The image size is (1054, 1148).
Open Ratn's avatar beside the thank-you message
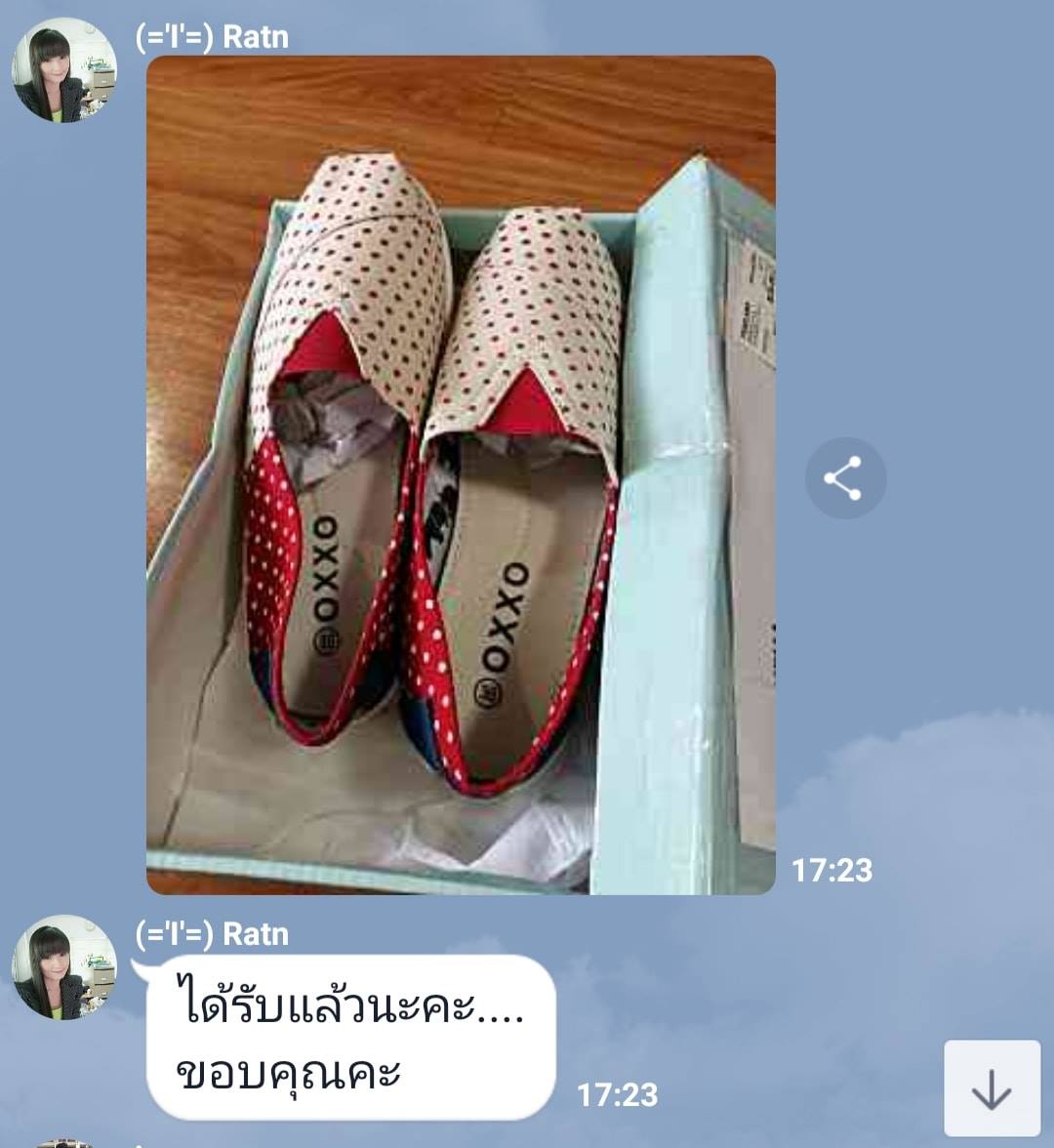tap(64, 967)
